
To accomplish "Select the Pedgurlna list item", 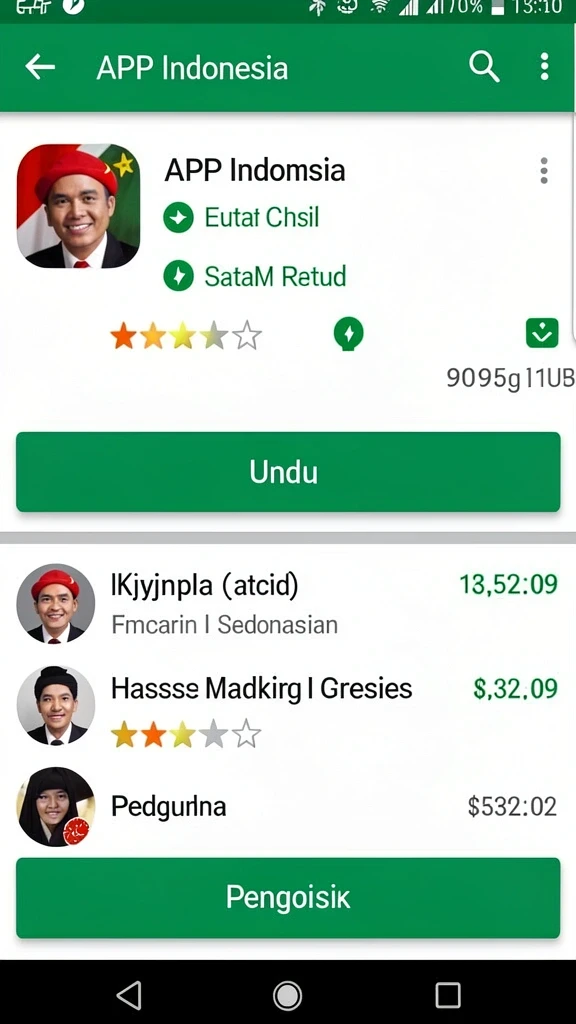I will 288,807.
